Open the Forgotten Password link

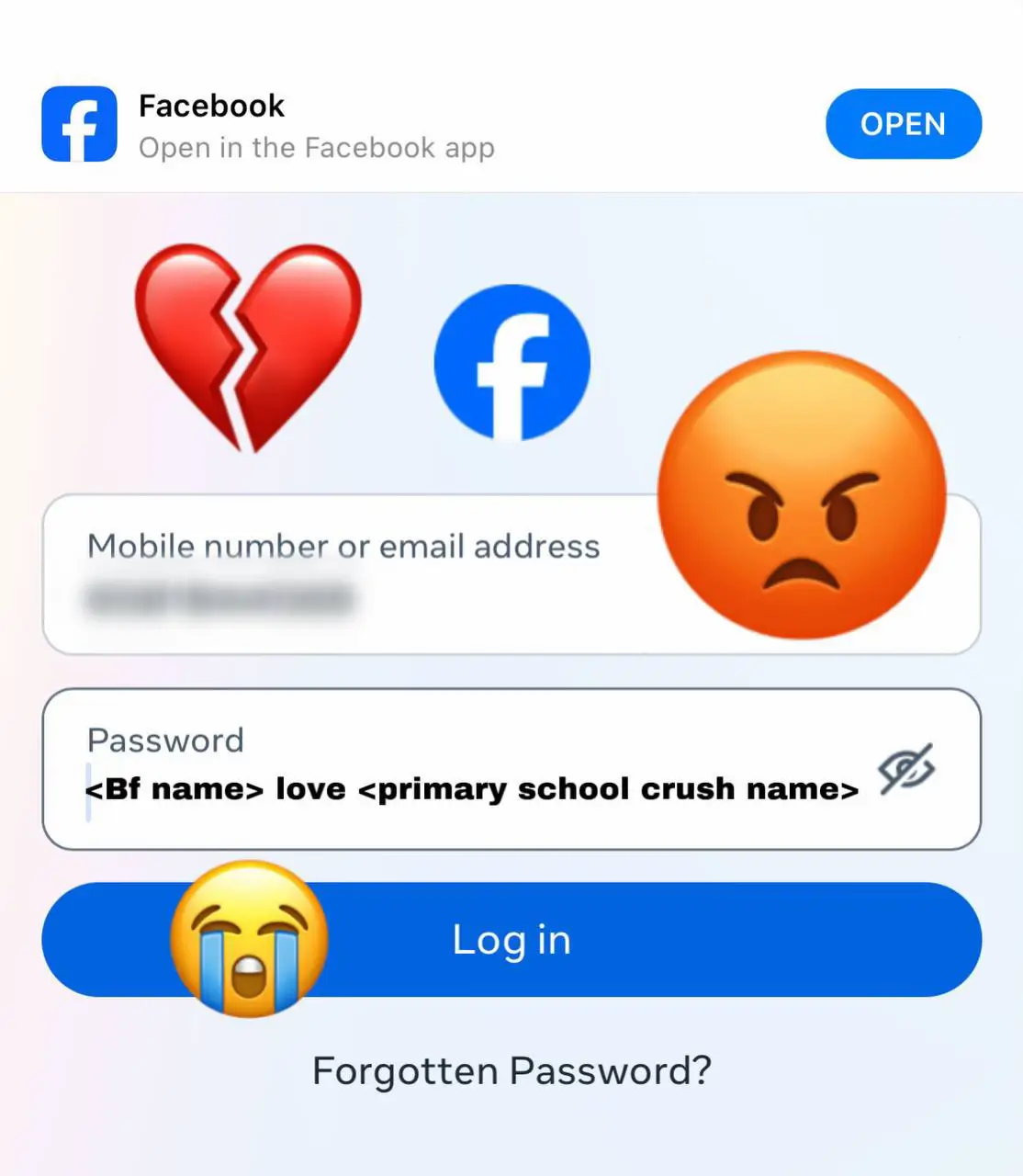coord(511,1071)
